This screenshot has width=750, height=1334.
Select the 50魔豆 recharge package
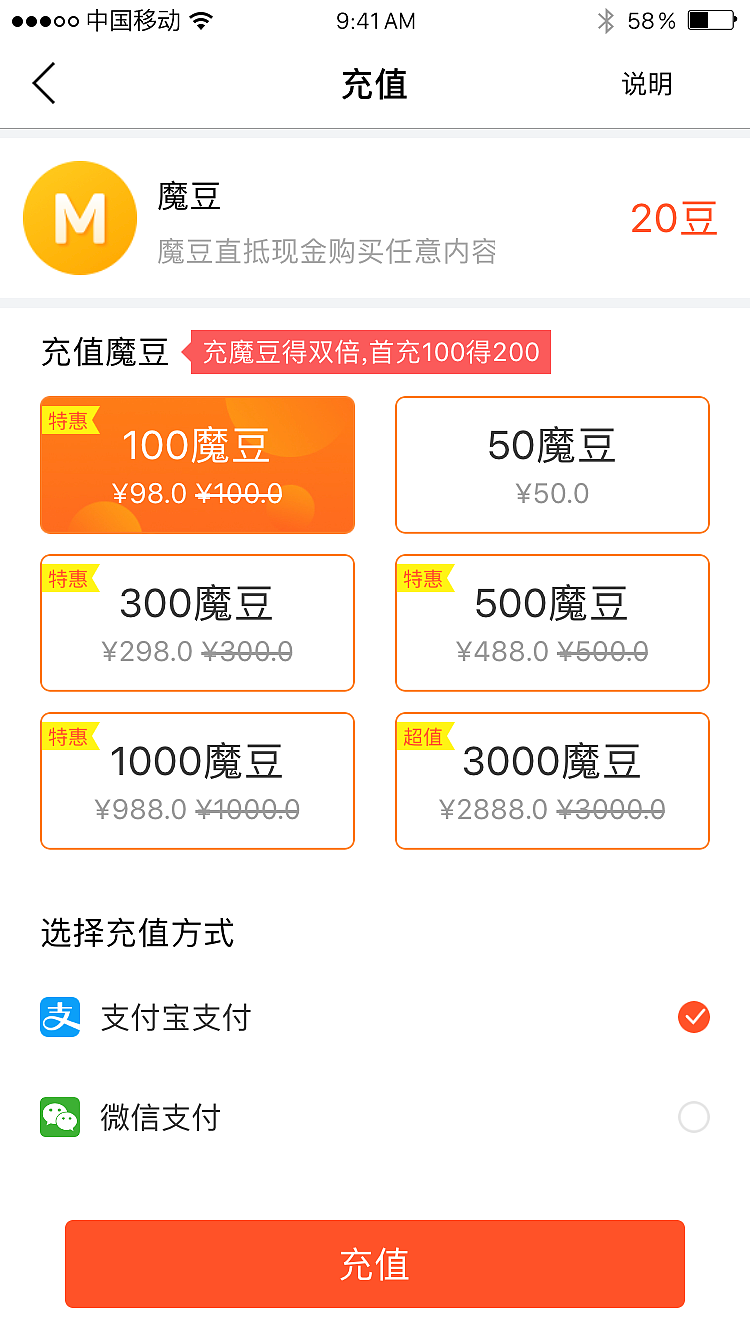pyautogui.click(x=552, y=465)
